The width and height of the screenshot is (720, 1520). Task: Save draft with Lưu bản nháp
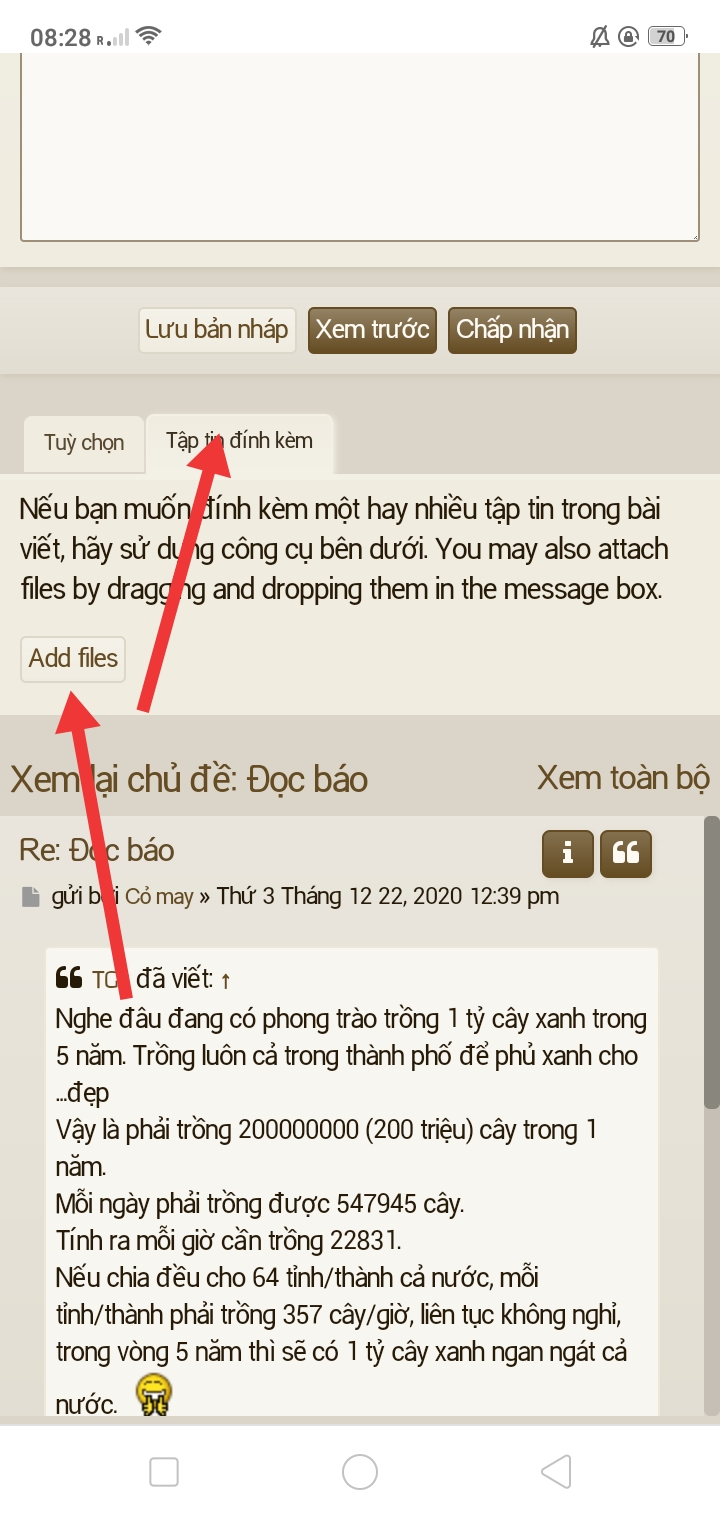point(217,330)
